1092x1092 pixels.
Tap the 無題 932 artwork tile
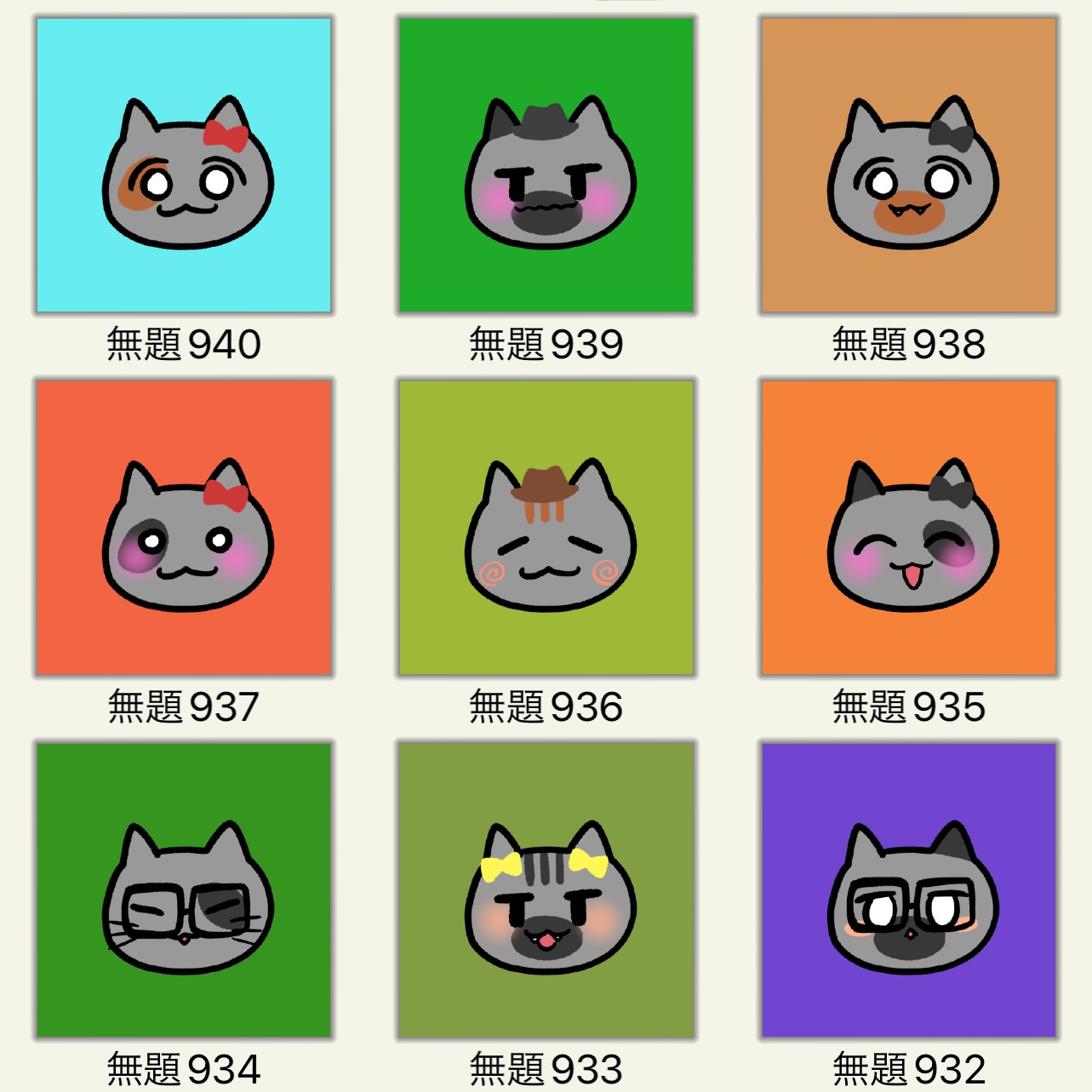tap(909, 890)
